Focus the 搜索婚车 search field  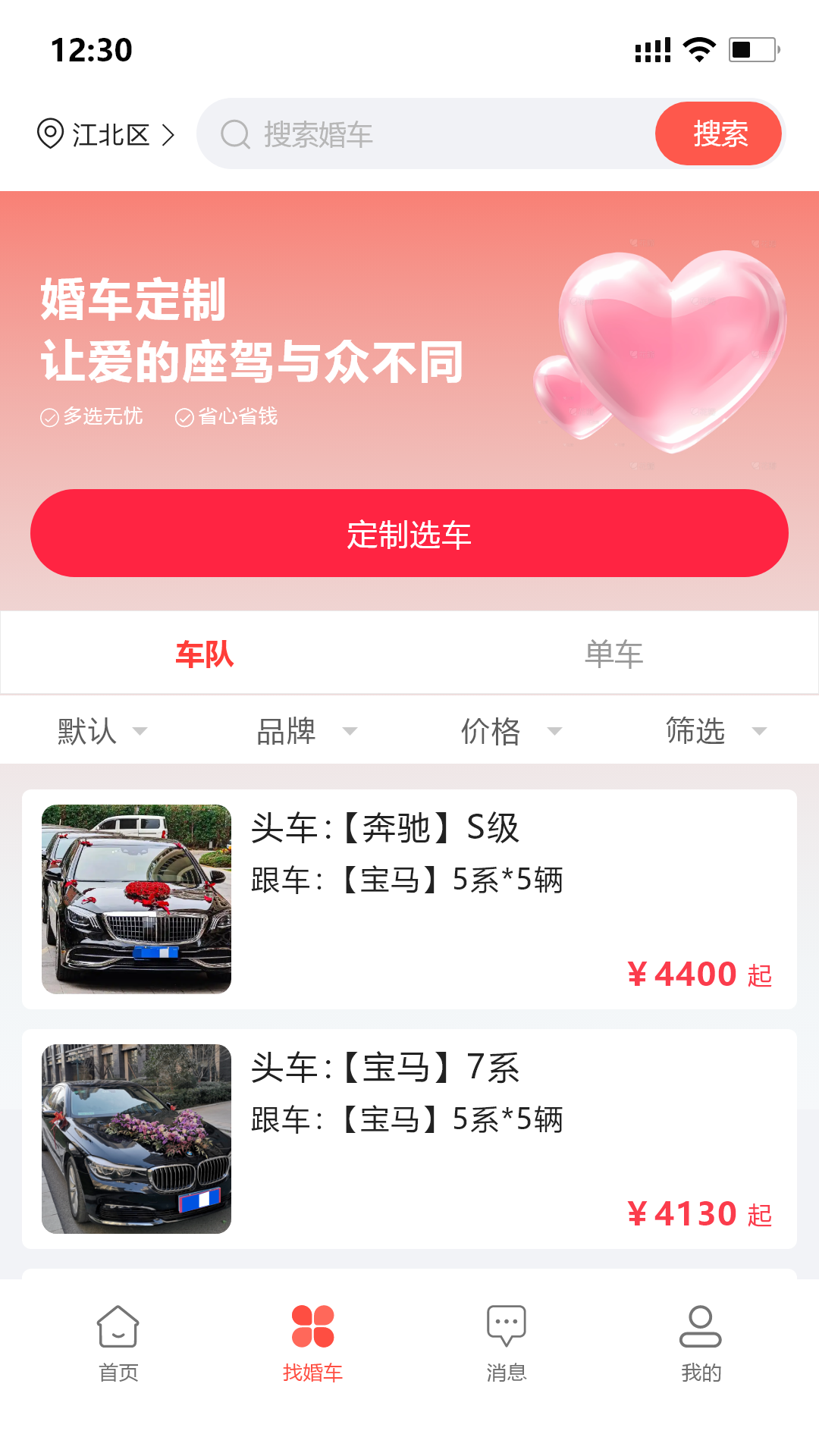[x=432, y=134]
